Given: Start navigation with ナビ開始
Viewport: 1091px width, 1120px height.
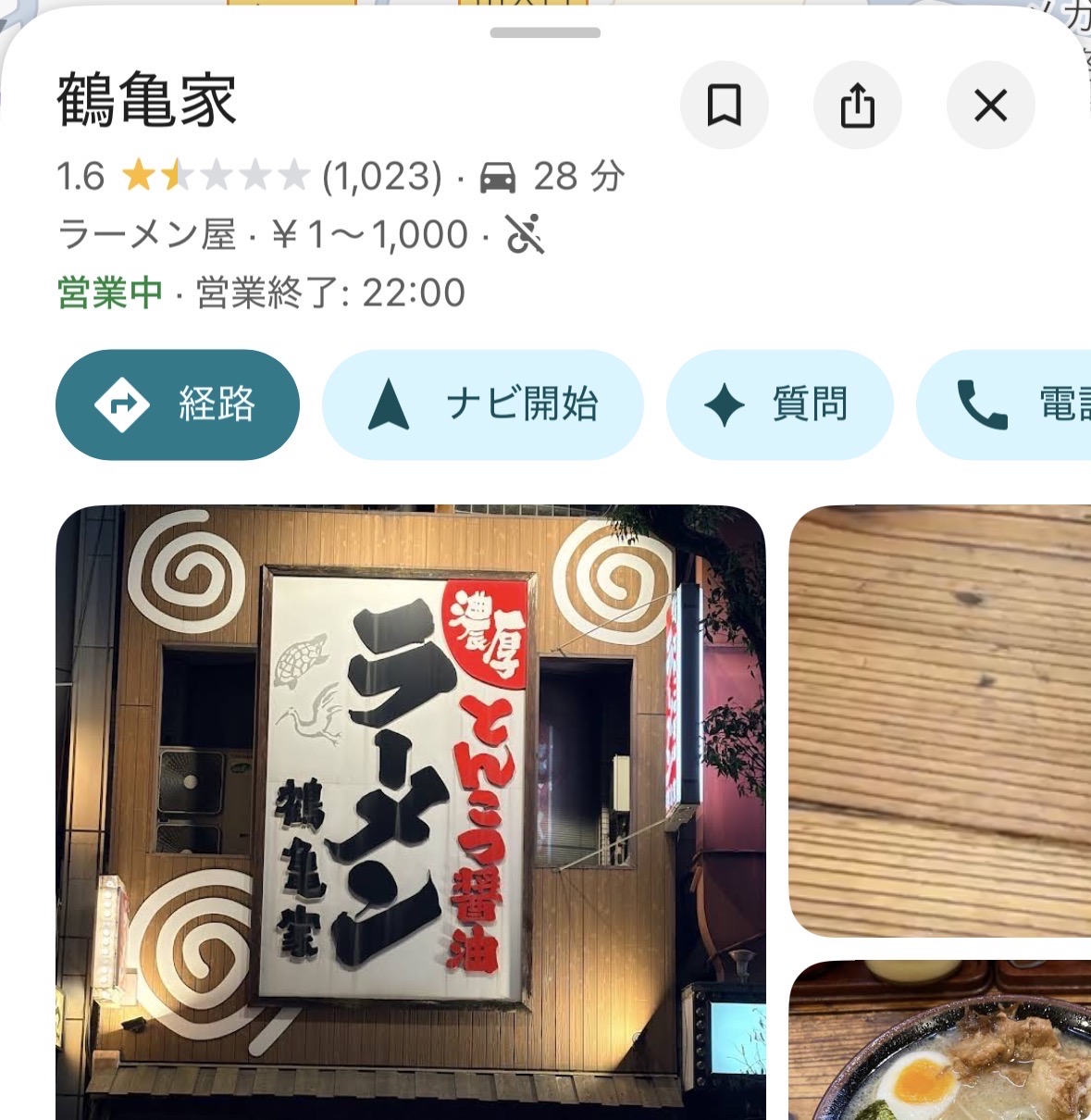Looking at the screenshot, I should 482,404.
